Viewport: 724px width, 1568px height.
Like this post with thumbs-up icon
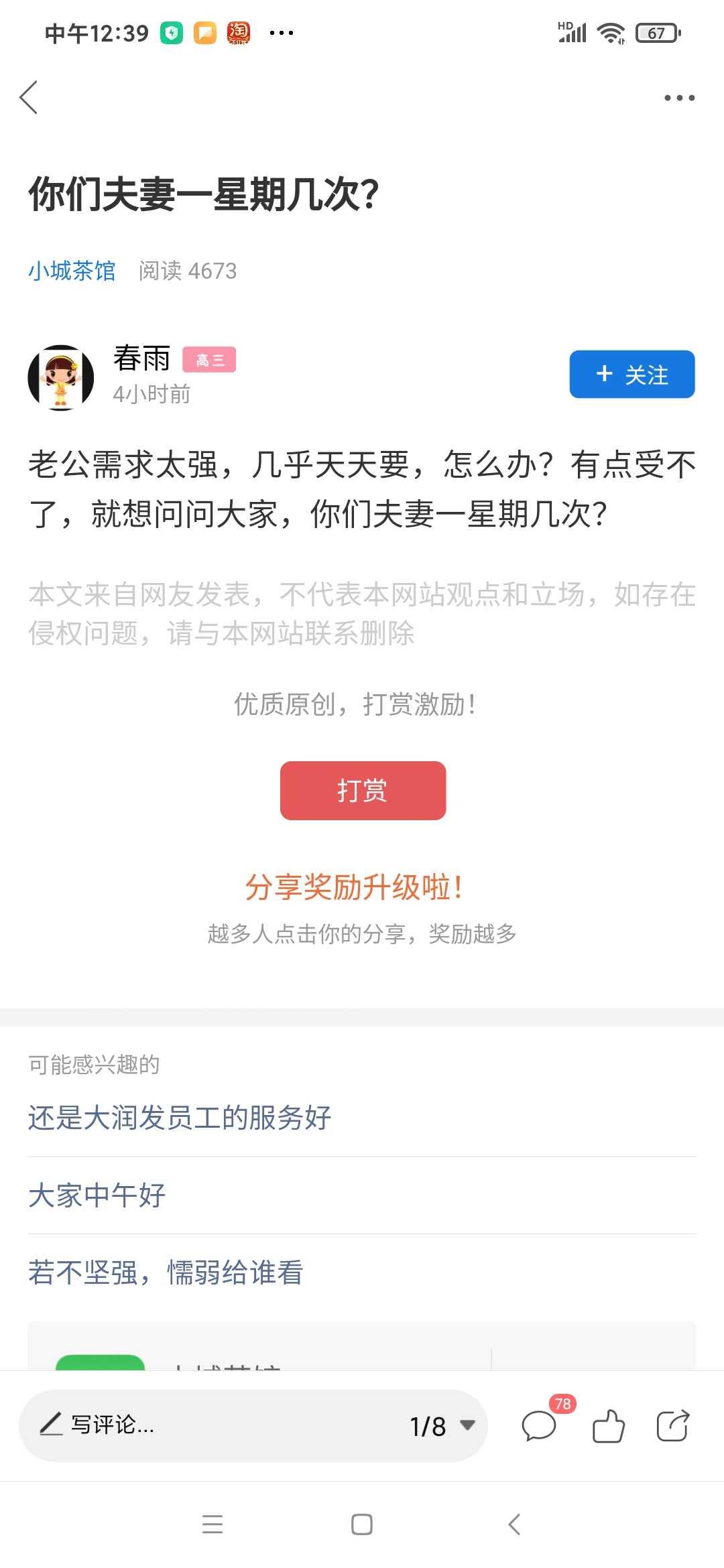tap(609, 1425)
